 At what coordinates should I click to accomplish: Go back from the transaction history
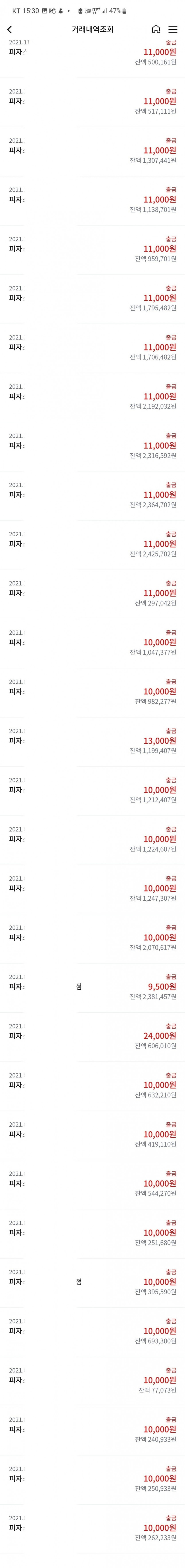9,29
